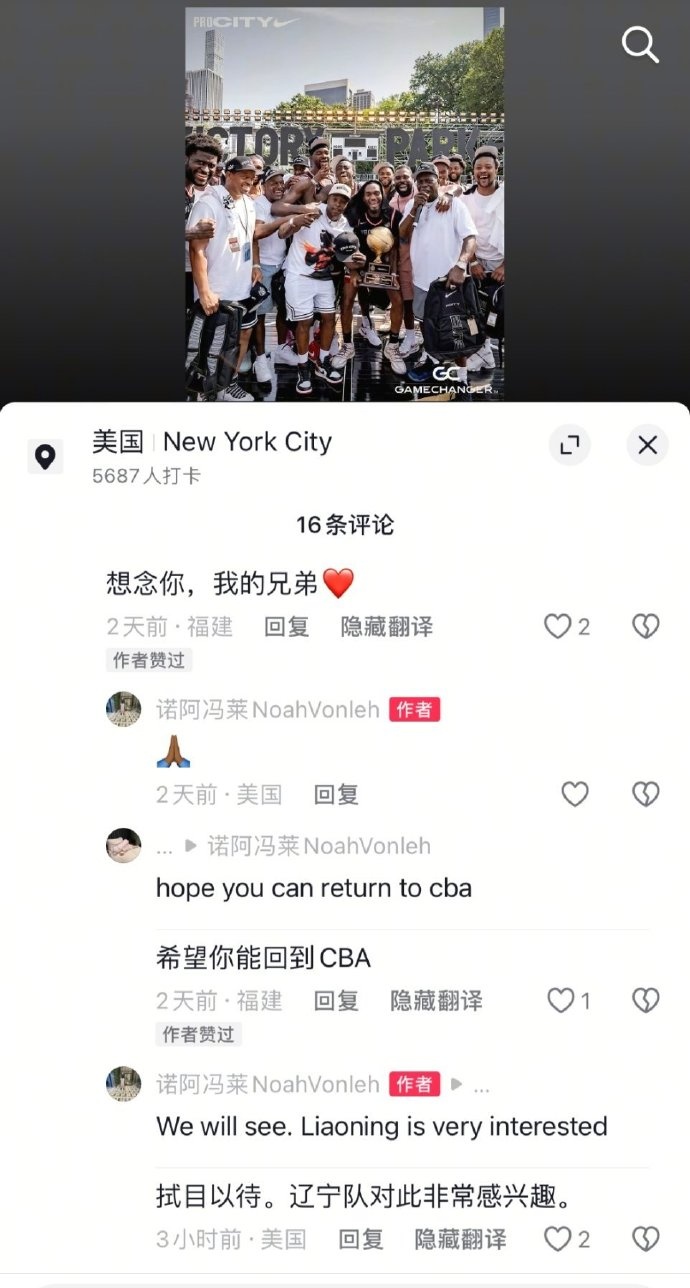Hide translation of 希望你能回到CBA

click(x=436, y=1001)
